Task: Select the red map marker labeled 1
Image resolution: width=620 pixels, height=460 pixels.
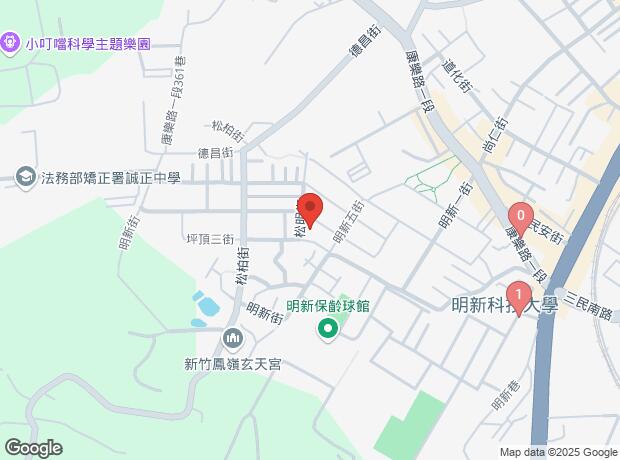Action: pyautogui.click(x=519, y=297)
